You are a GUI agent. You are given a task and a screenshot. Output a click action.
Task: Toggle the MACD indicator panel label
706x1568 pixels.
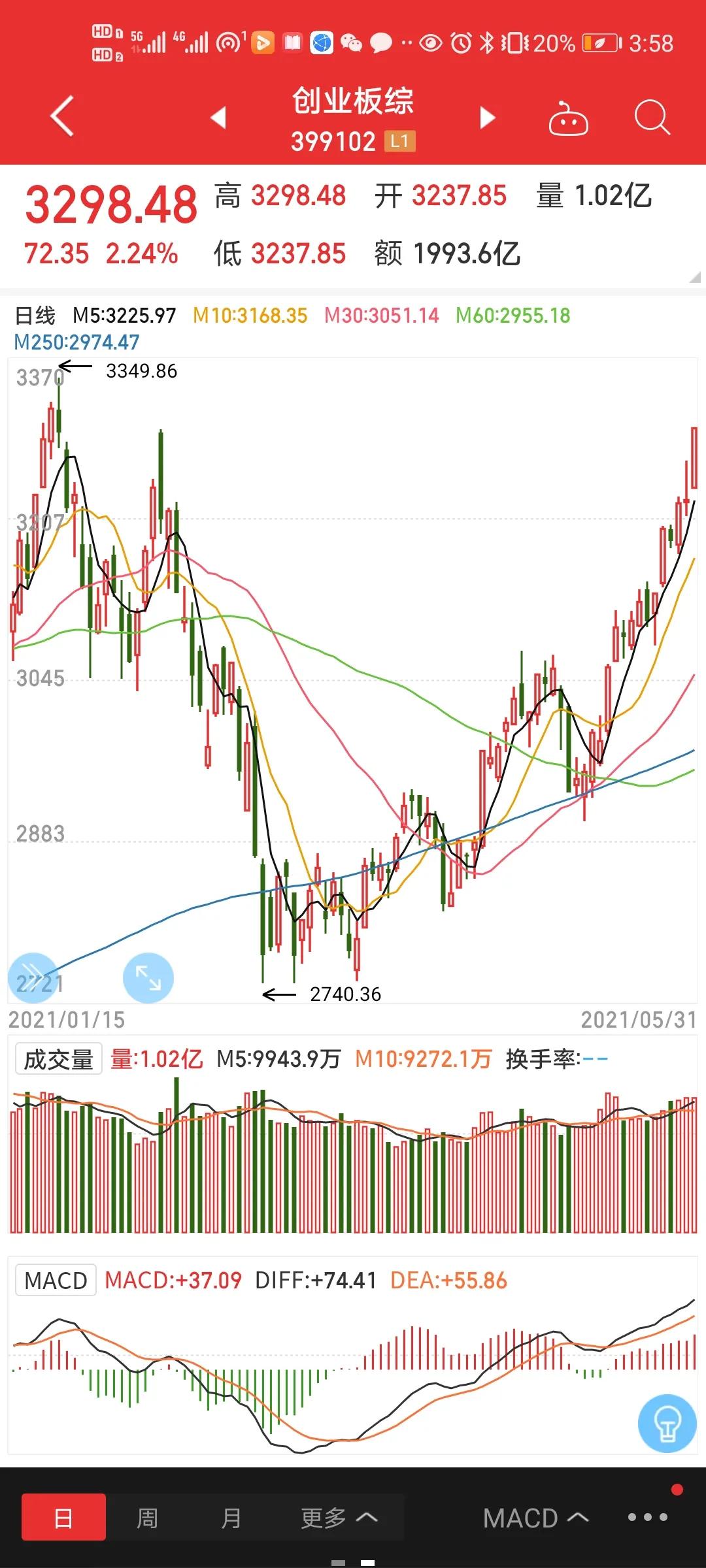click(55, 1280)
